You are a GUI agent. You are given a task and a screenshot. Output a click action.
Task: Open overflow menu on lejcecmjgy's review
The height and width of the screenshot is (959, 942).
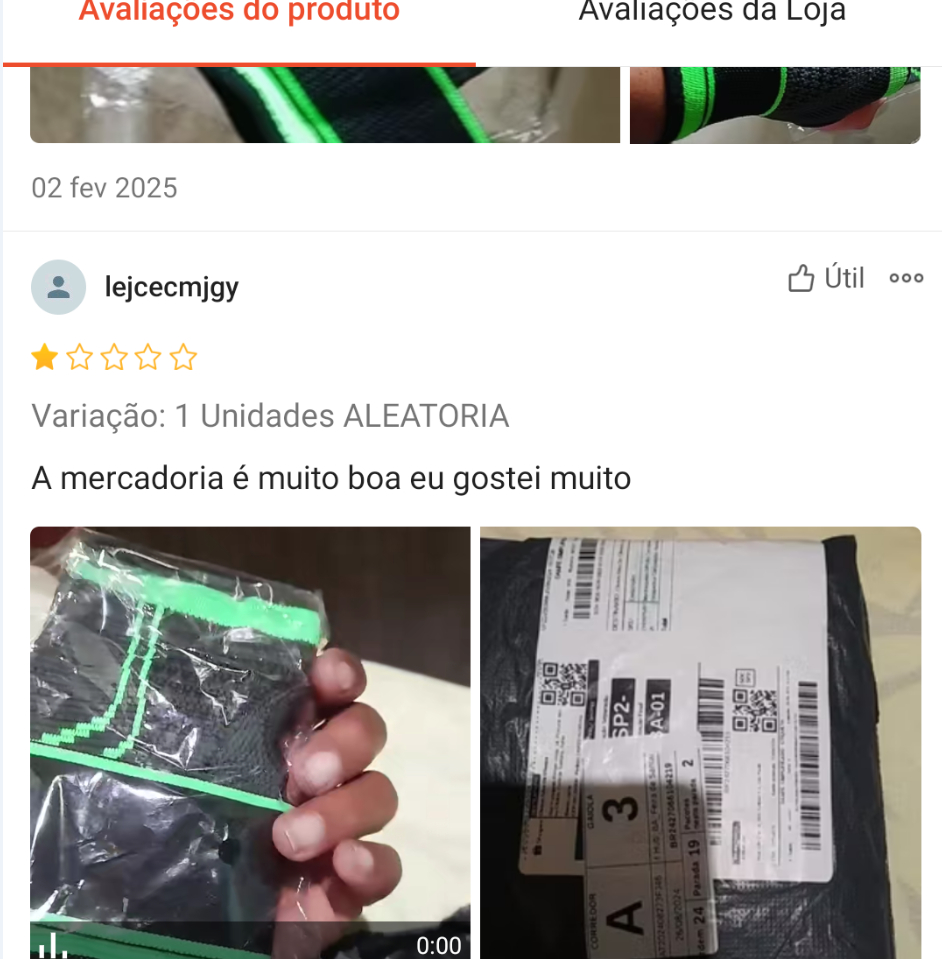pyautogui.click(x=906, y=278)
